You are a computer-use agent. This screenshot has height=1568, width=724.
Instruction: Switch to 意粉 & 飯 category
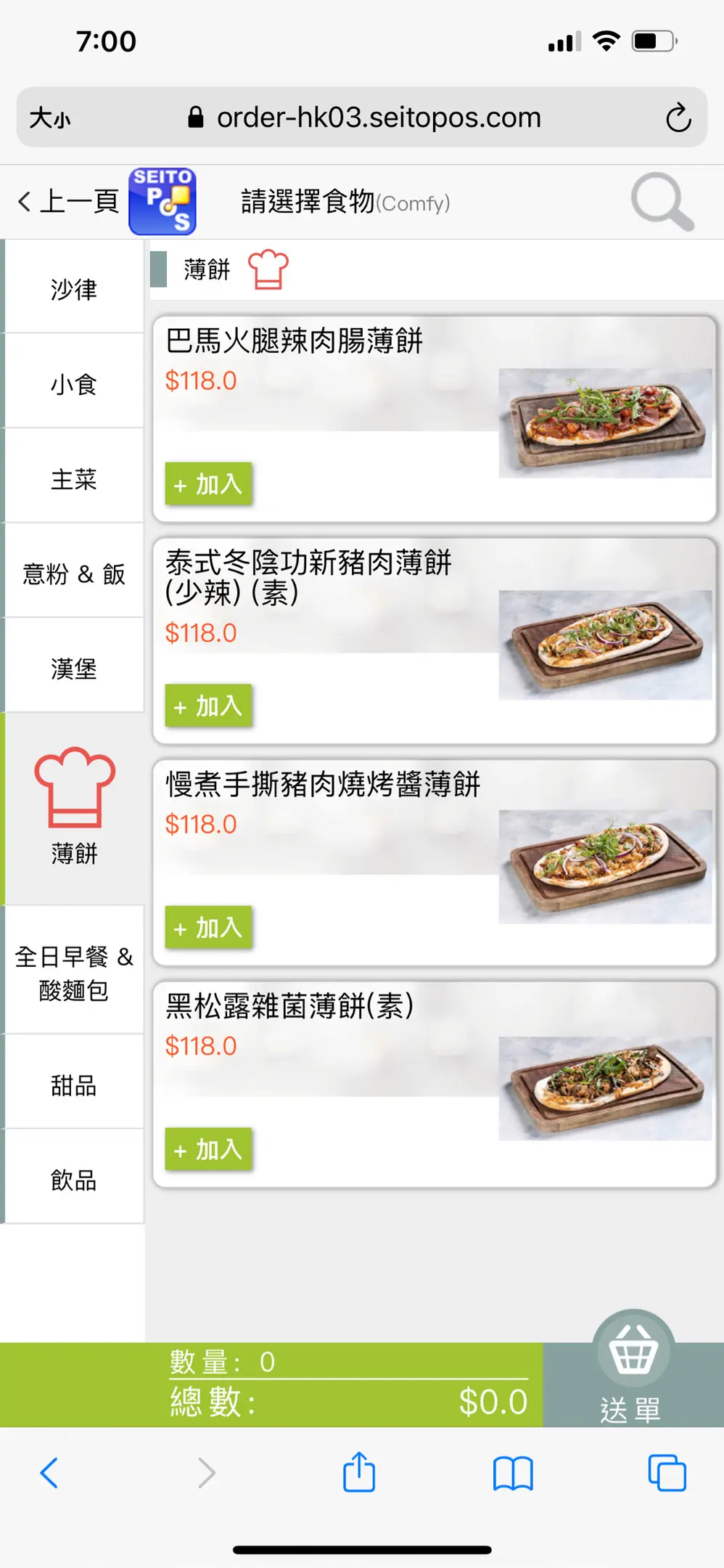[73, 573]
